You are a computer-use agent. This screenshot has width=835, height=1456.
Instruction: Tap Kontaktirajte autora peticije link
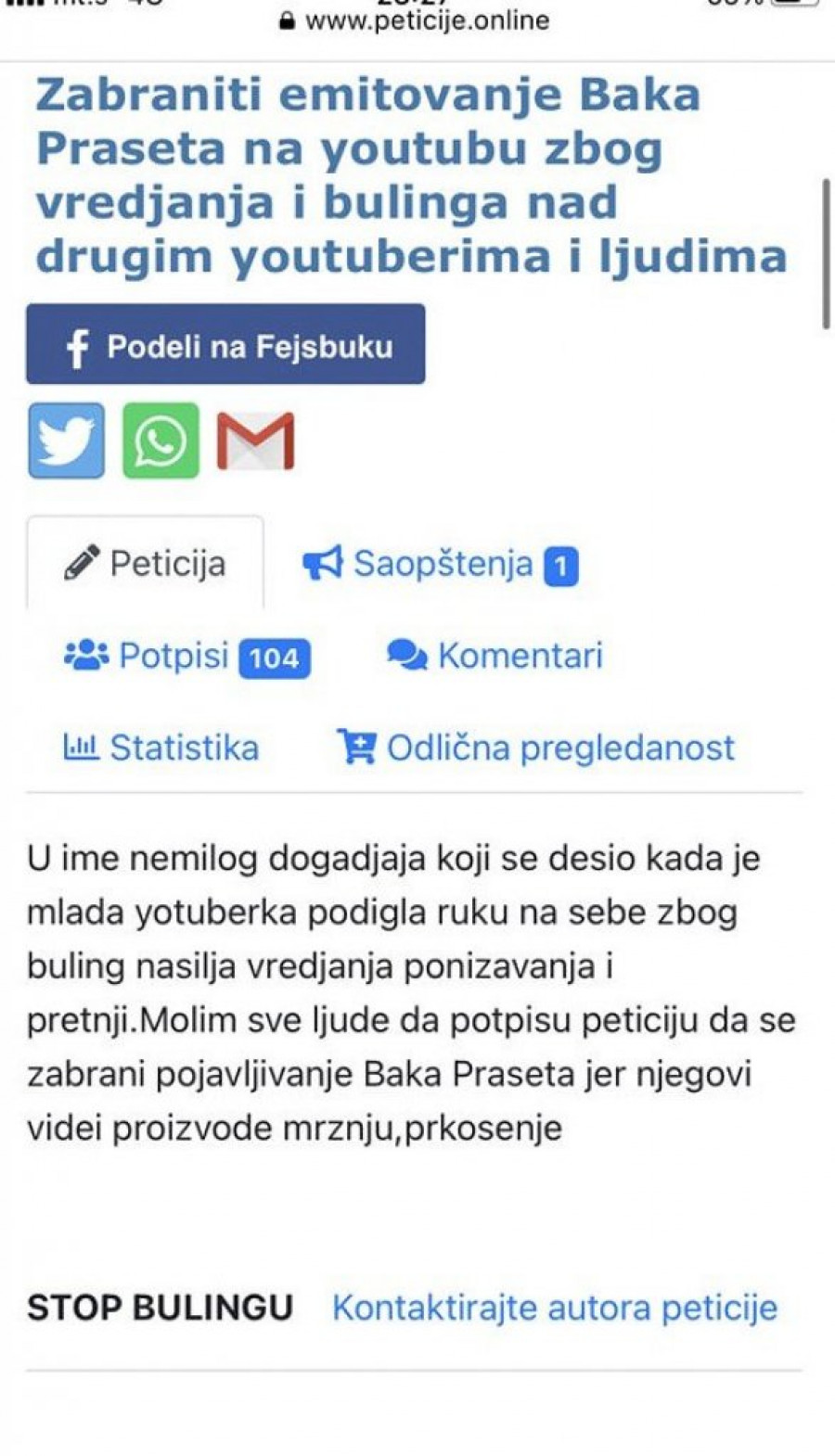coord(555,1308)
